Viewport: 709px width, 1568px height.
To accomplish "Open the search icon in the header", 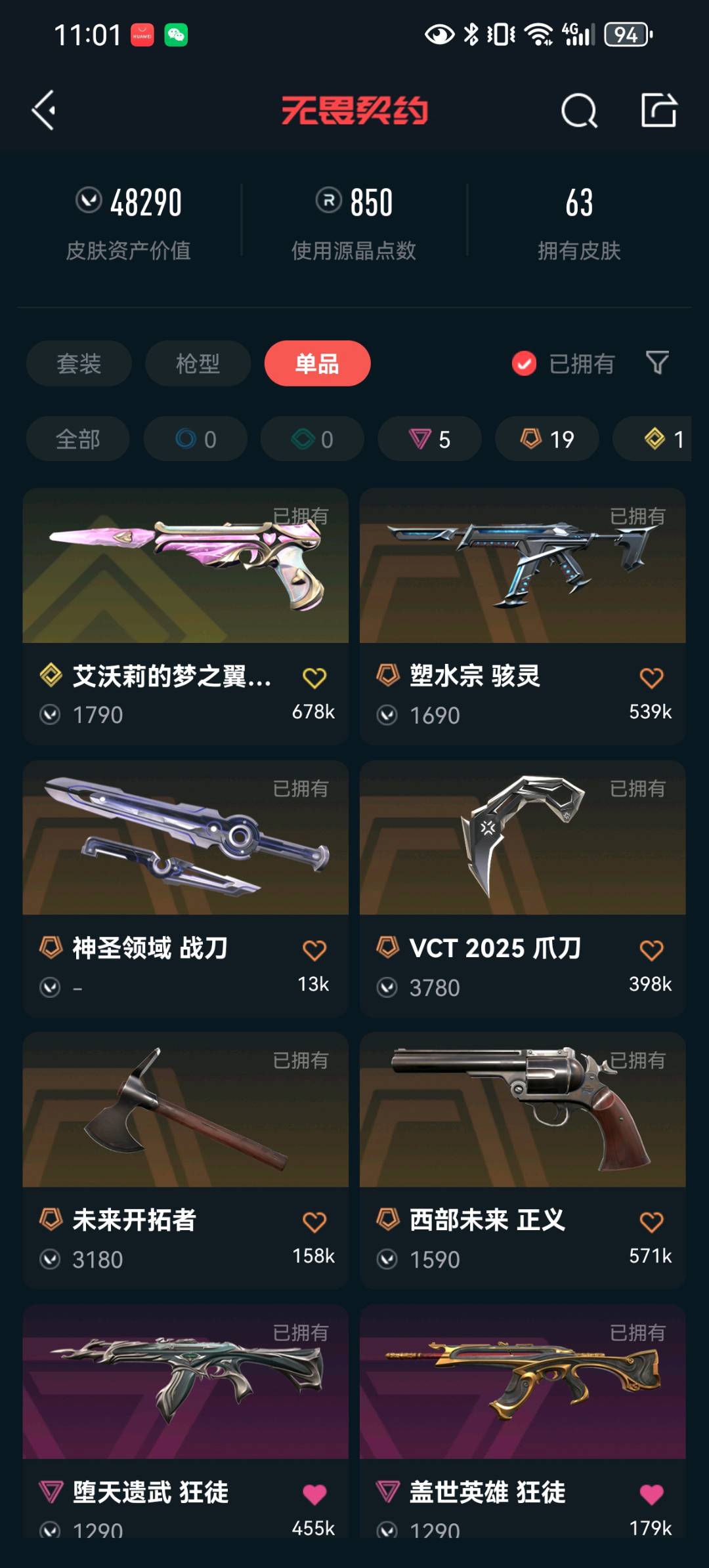I will (x=579, y=110).
